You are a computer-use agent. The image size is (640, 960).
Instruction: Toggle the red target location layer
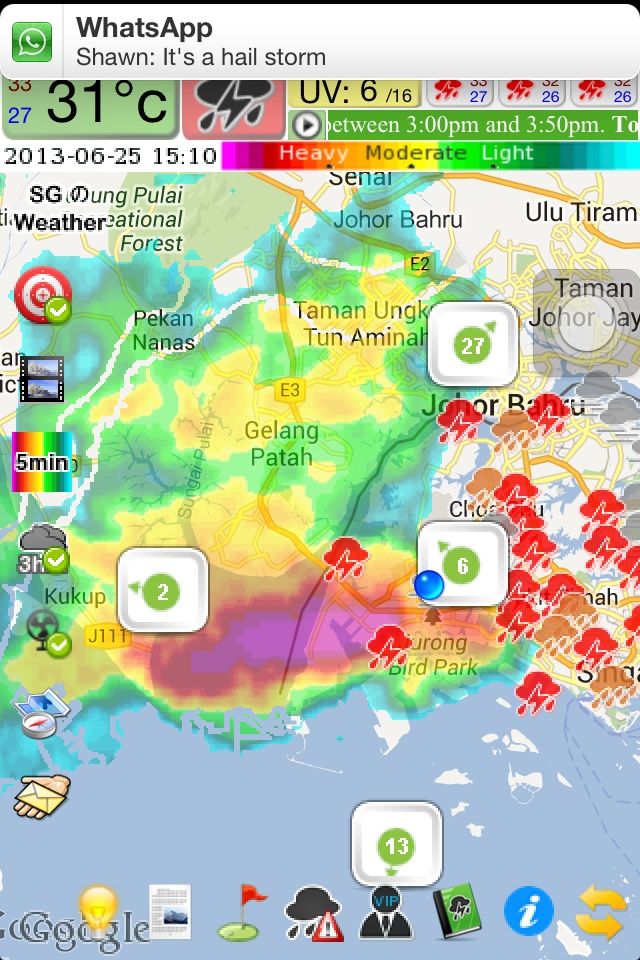[x=42, y=295]
